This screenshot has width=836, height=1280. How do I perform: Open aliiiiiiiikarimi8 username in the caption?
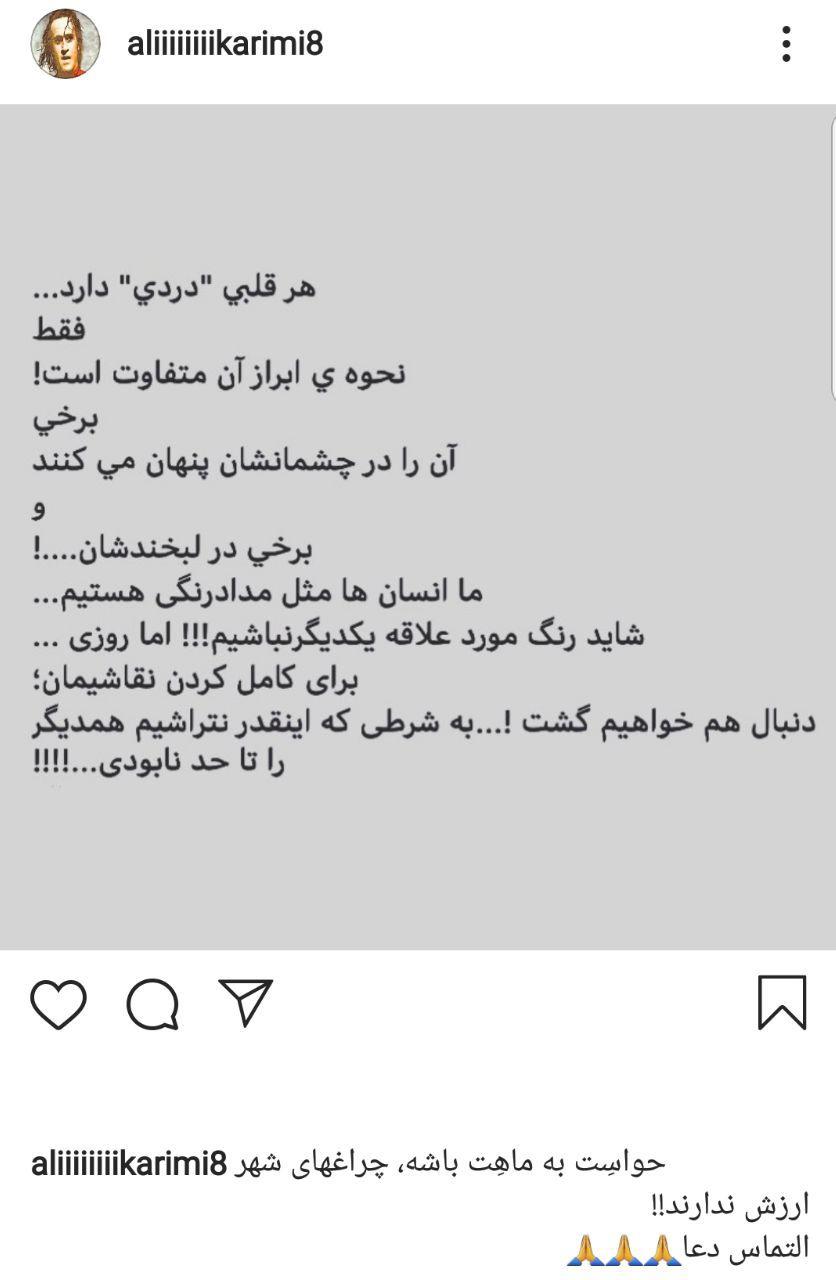click(128, 1164)
